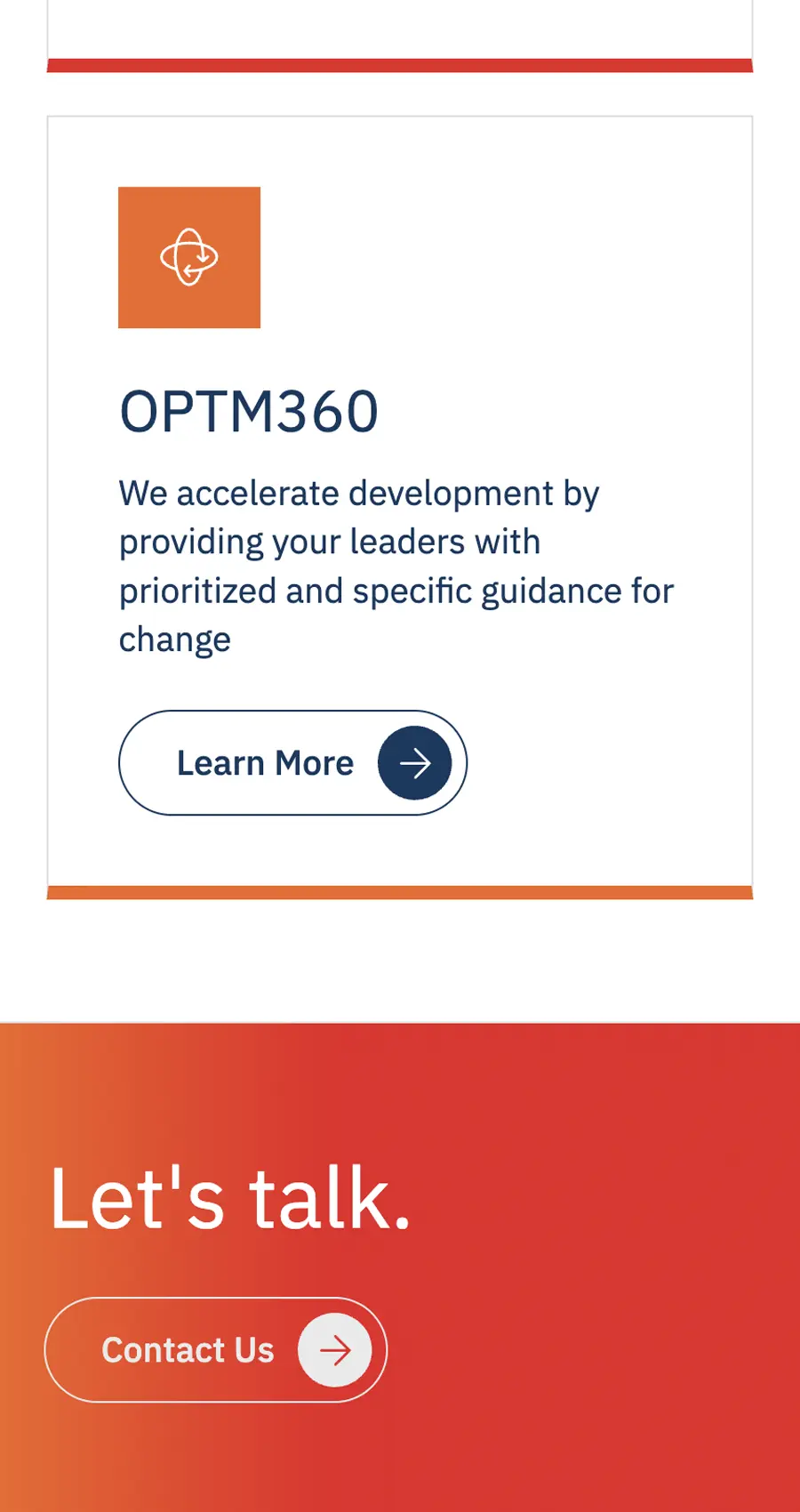The width and height of the screenshot is (800, 1512).
Task: Select the rightward arrow graphic in the banner button
Action: [x=335, y=1350]
